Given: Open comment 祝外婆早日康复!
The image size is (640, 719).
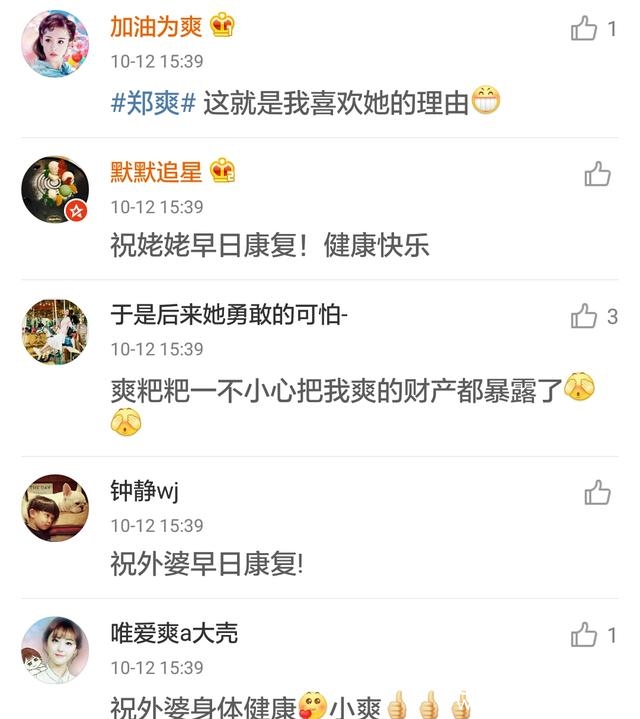Looking at the screenshot, I should (x=207, y=564).
